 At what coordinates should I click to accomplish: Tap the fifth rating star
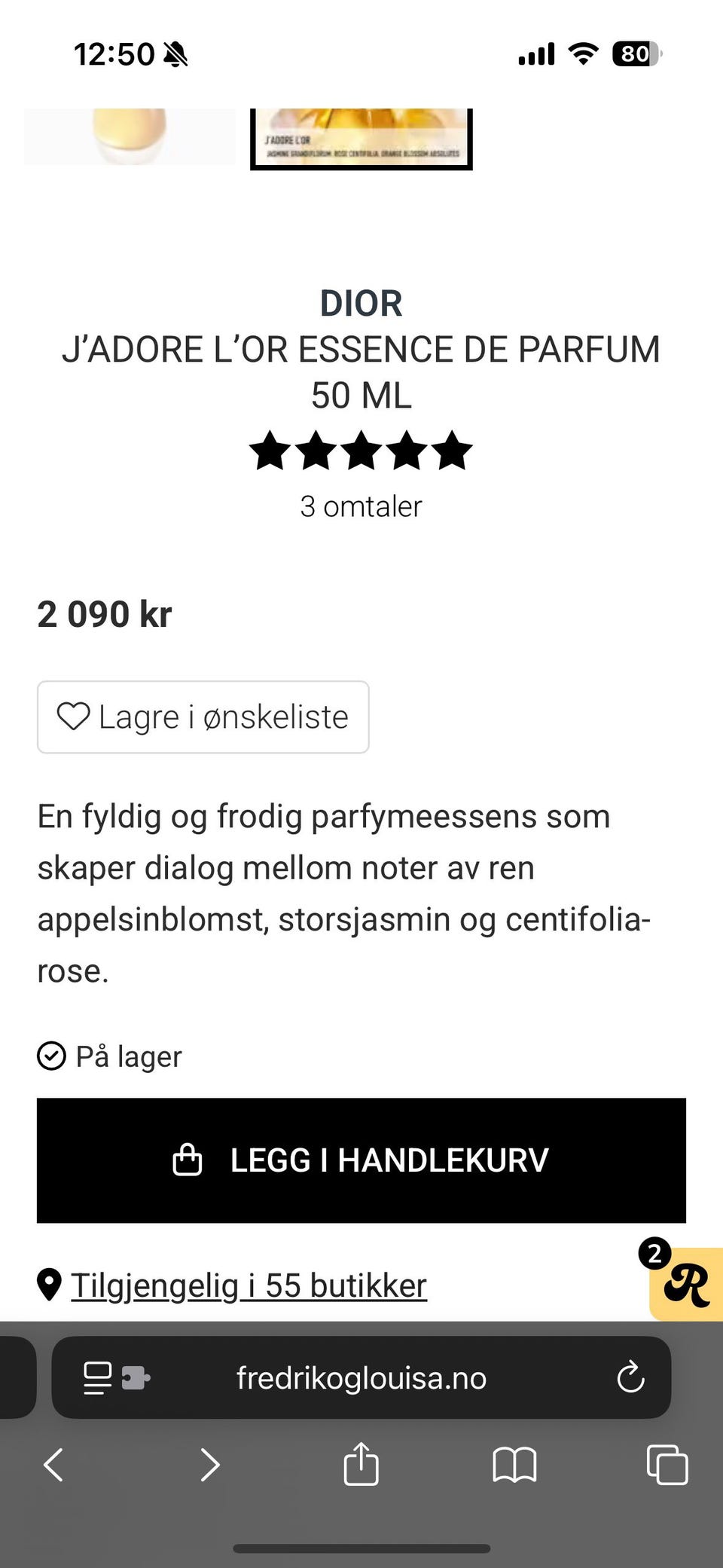(452, 451)
